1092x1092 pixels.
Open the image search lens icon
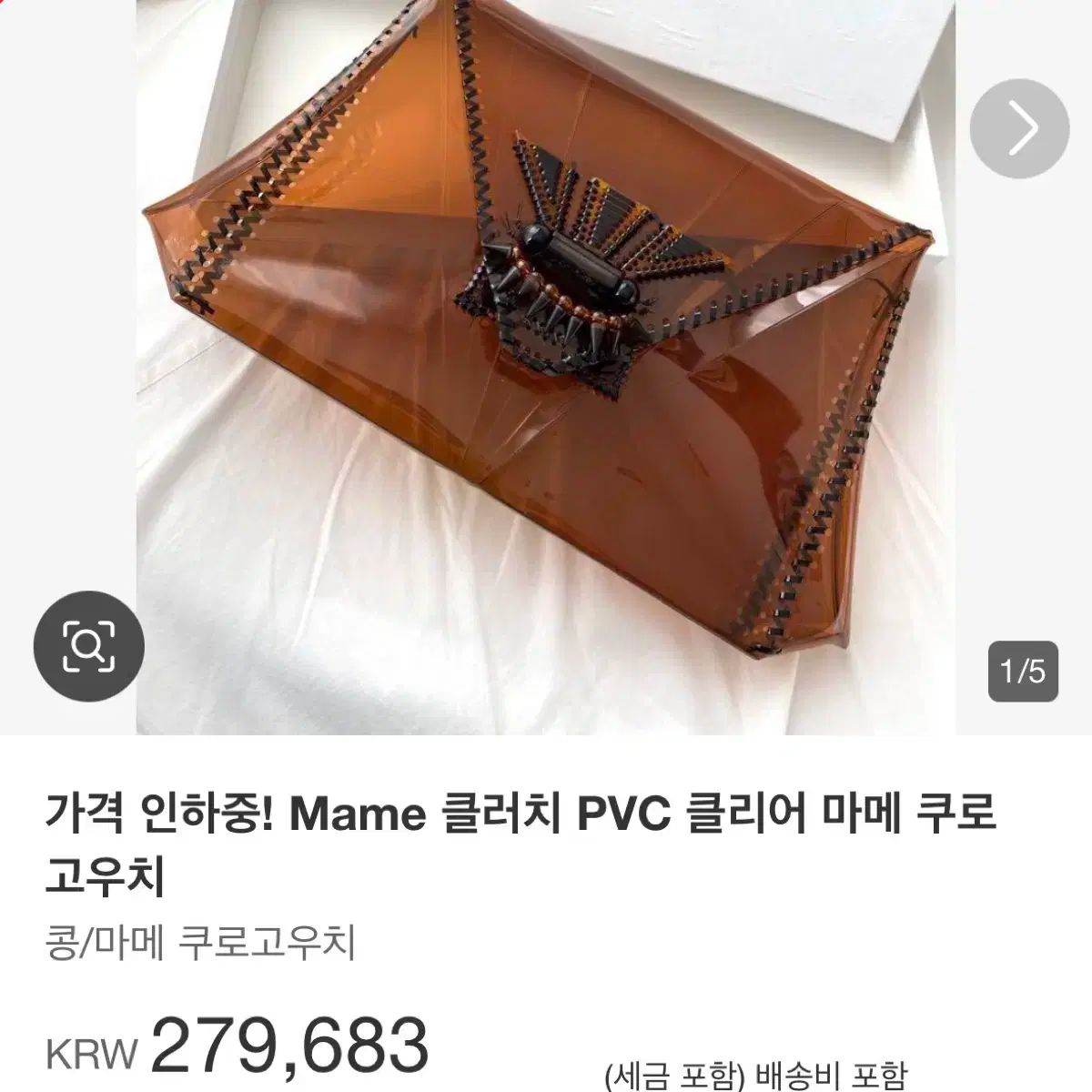(88, 646)
